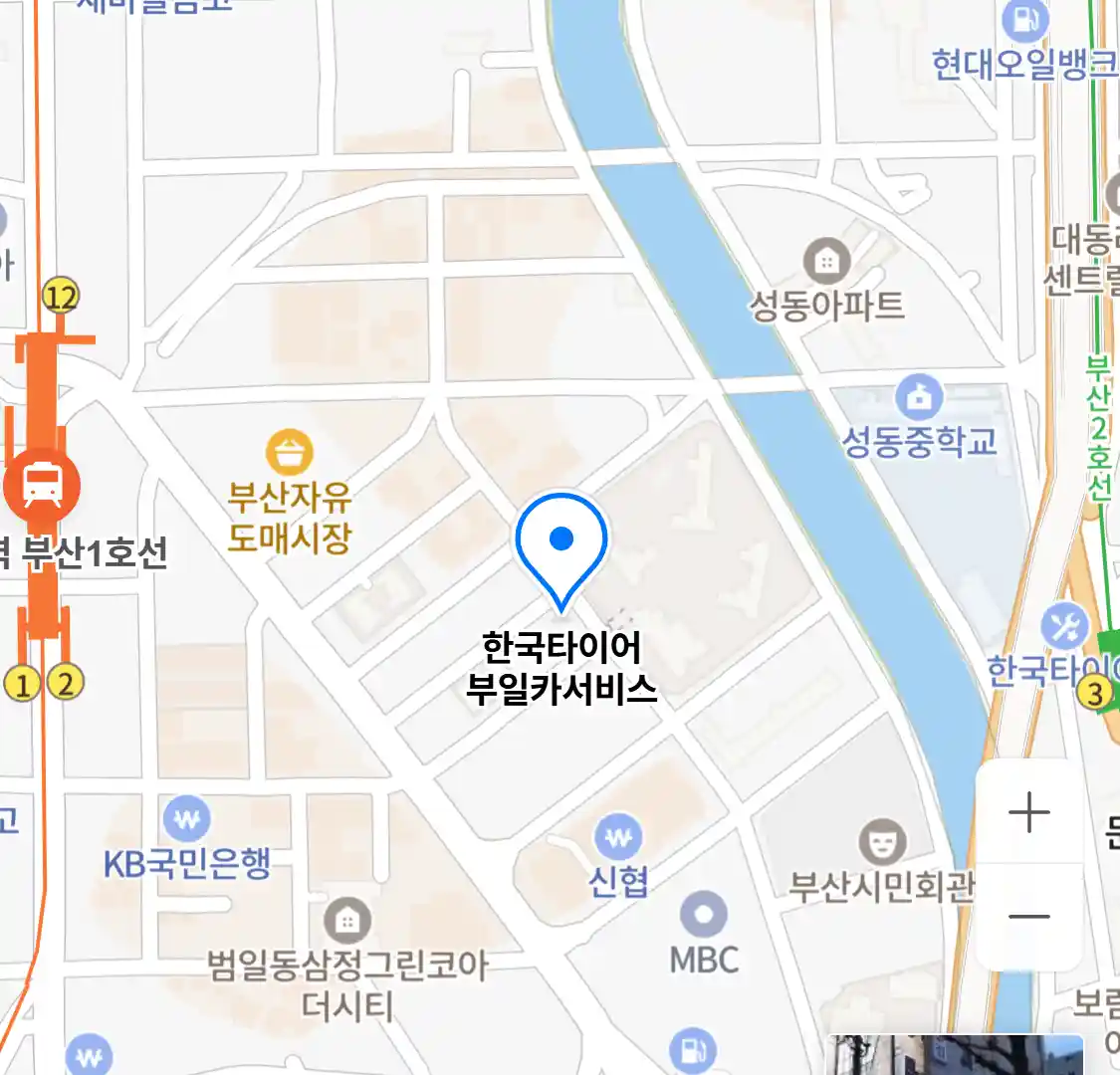
Task: Open the 부산자유도매시장 market marker
Action: pyautogui.click(x=290, y=454)
